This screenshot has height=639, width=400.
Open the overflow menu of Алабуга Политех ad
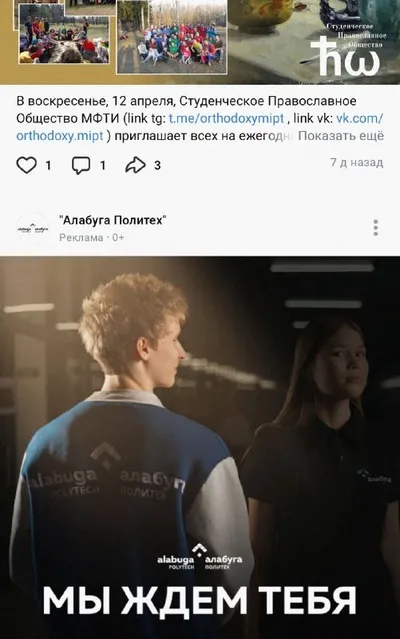(376, 228)
